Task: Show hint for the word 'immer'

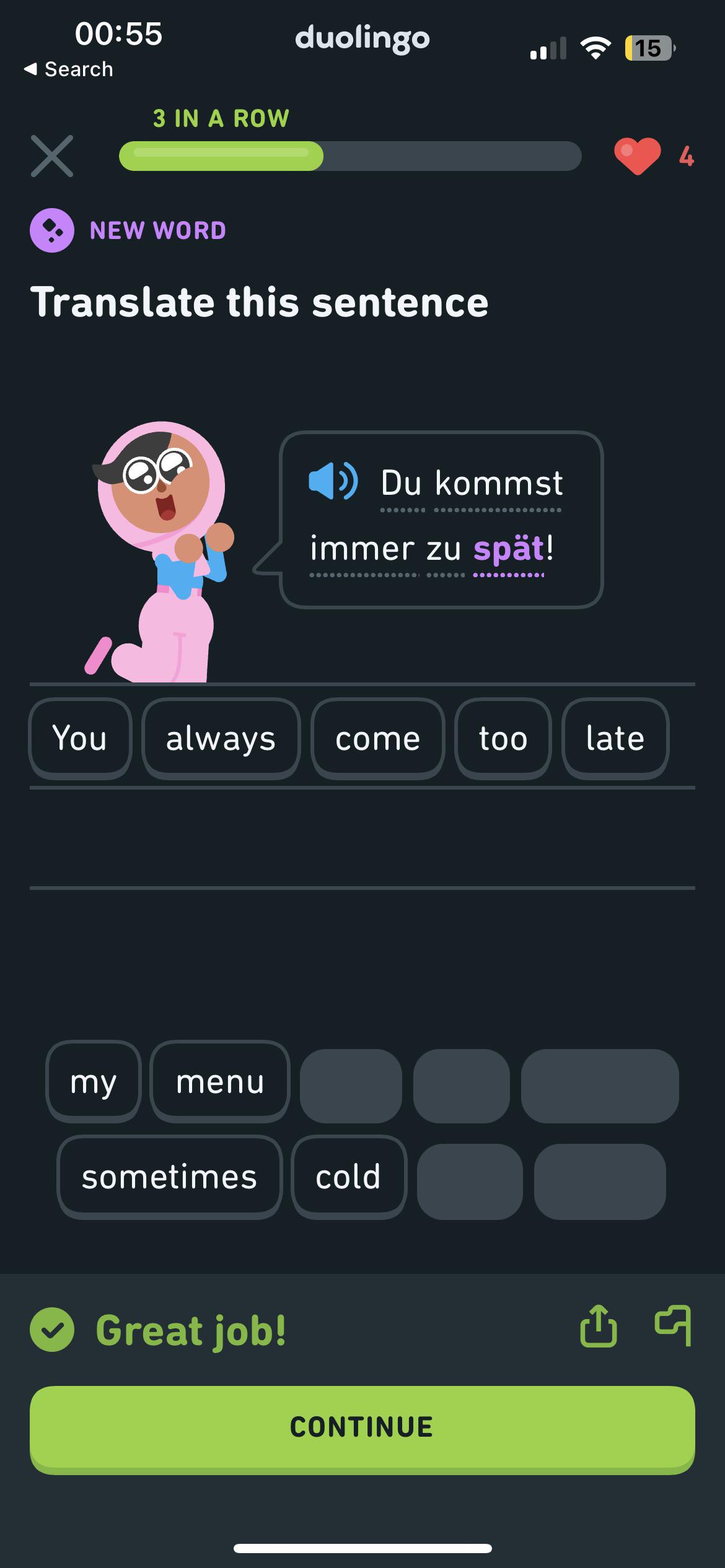Action: 362,549
